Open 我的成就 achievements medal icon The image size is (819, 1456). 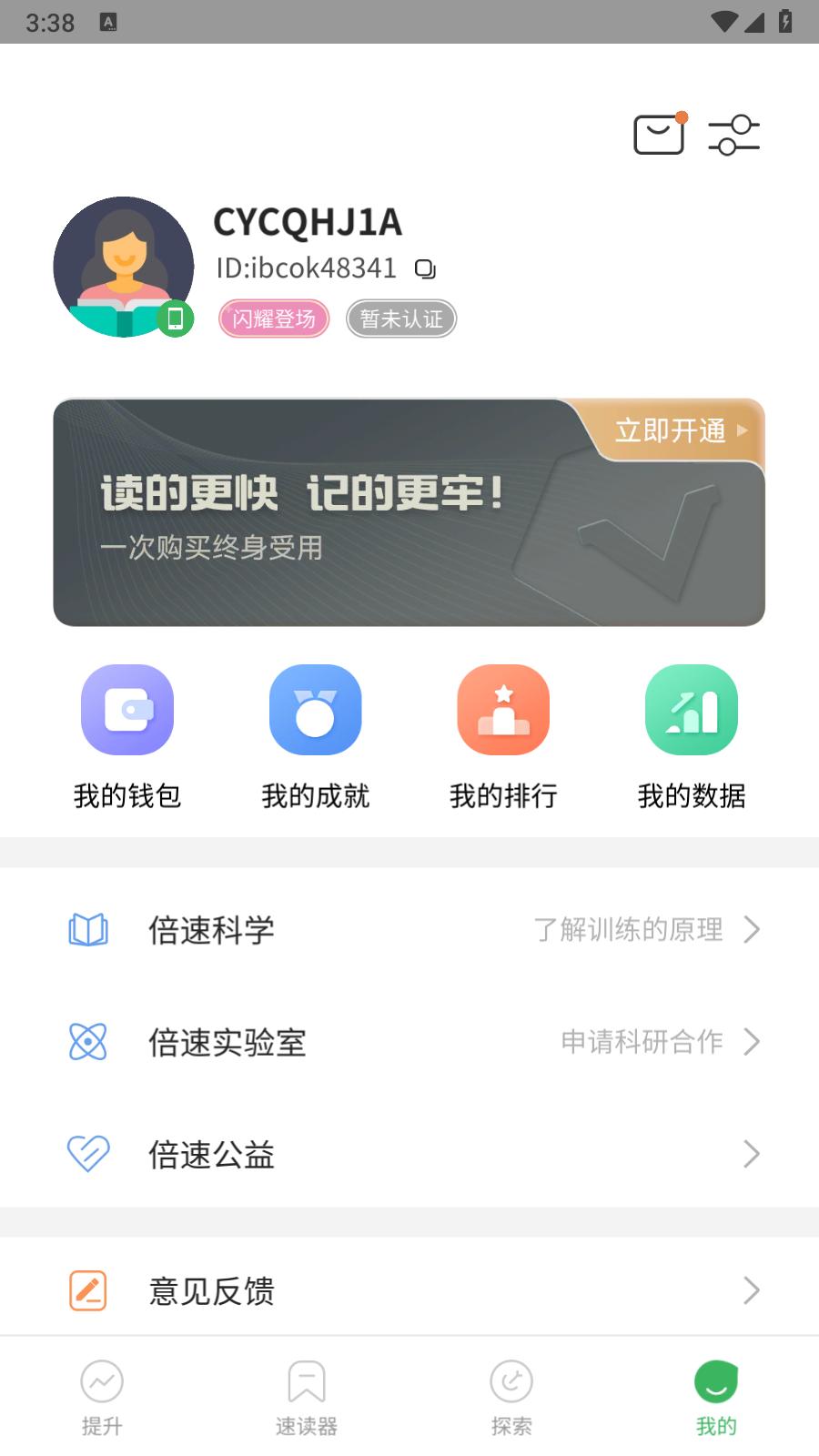point(316,710)
